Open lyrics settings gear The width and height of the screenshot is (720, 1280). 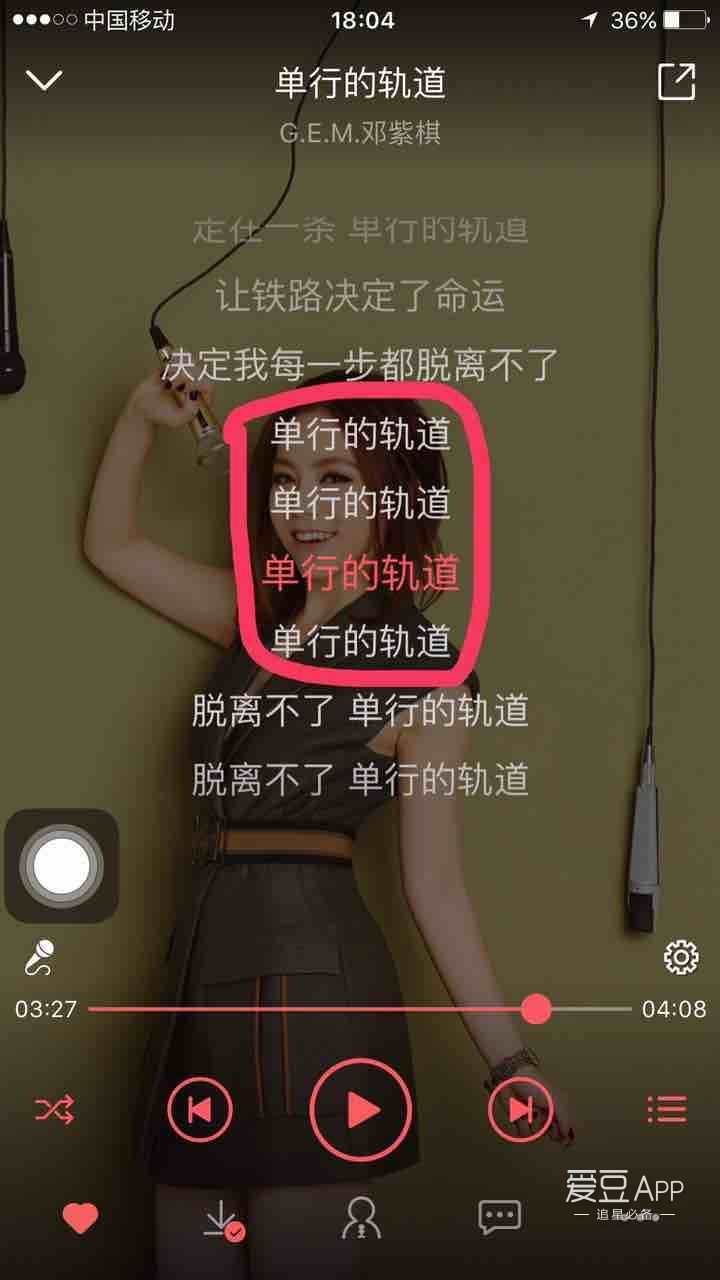point(681,957)
